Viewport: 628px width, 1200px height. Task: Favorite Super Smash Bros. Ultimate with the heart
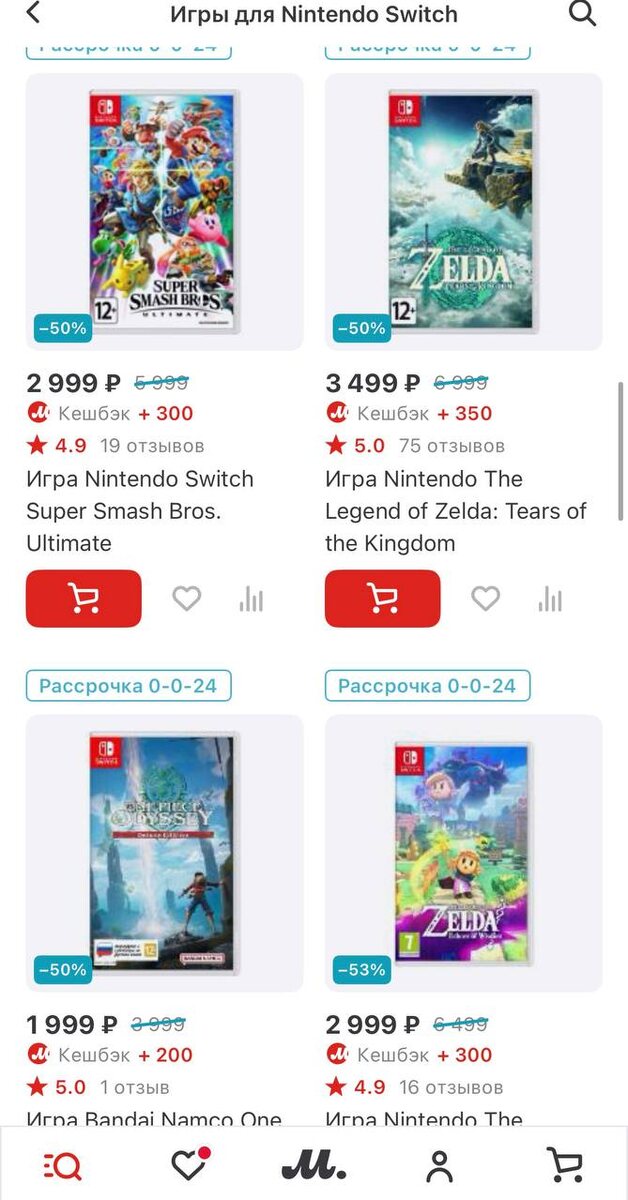pyautogui.click(x=186, y=598)
